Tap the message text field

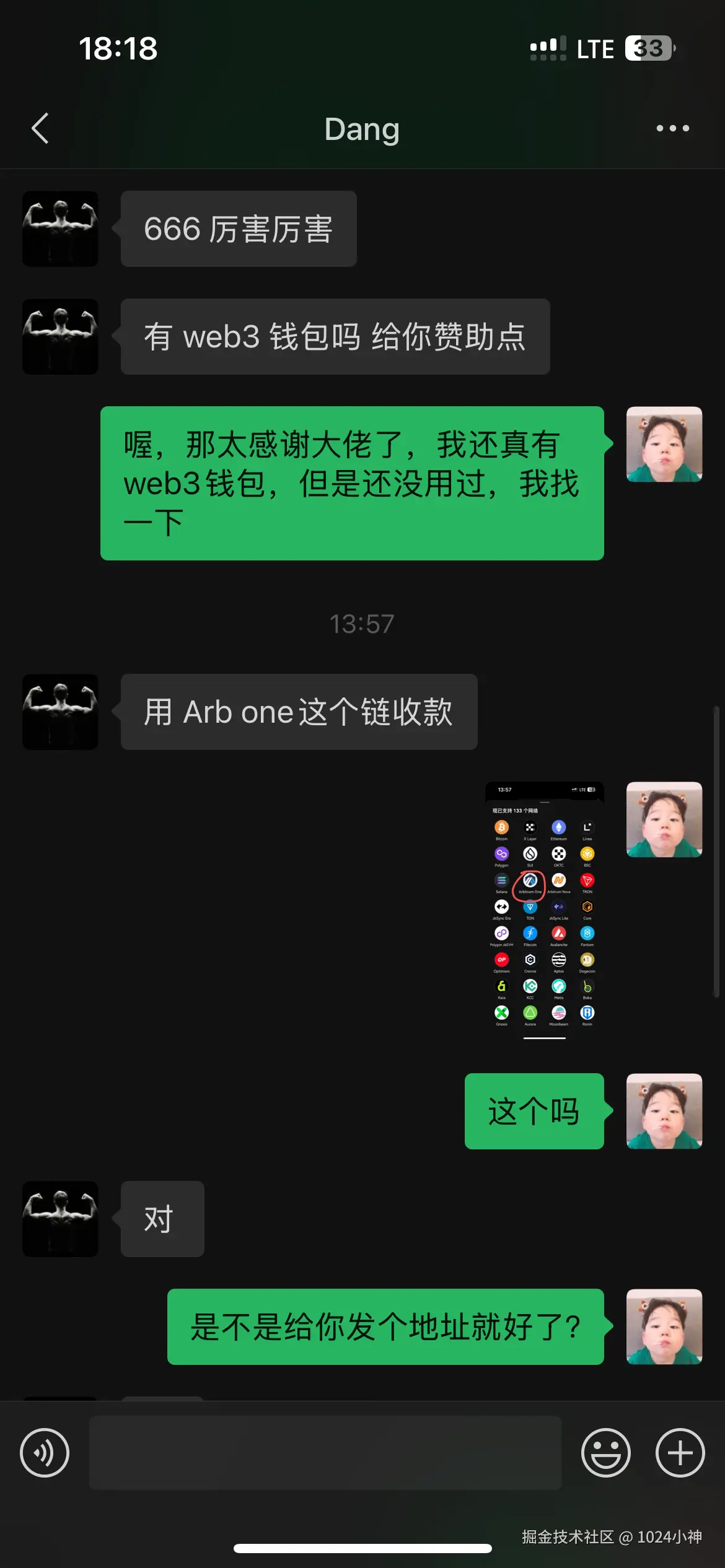[325, 1452]
